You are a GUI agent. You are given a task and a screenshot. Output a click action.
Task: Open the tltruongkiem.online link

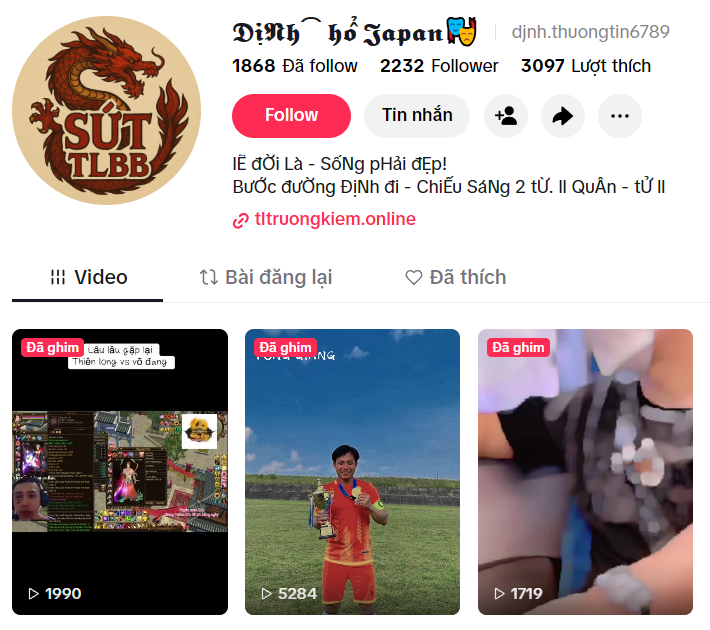[334, 219]
